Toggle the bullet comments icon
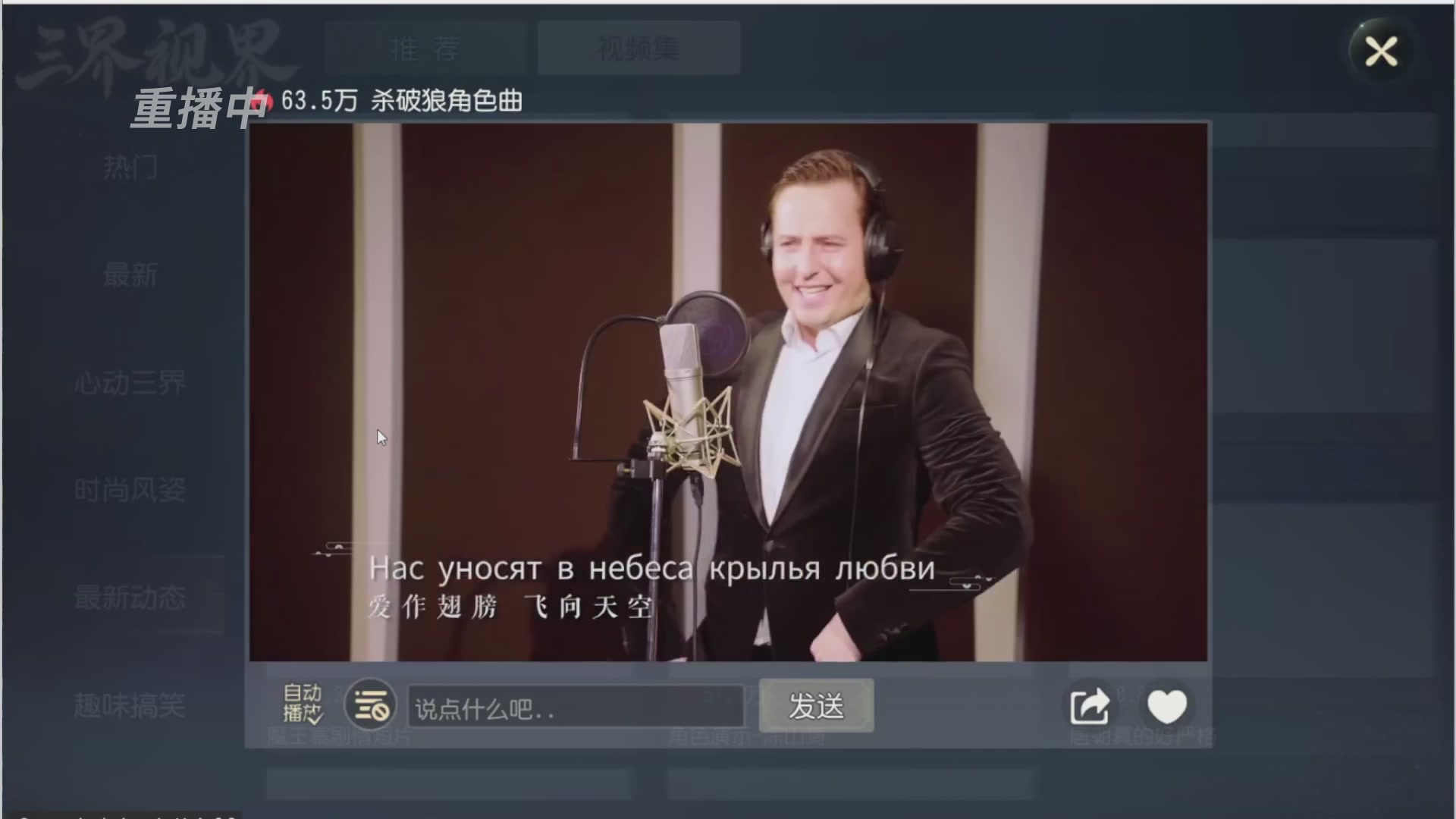The image size is (1456, 819). (371, 705)
